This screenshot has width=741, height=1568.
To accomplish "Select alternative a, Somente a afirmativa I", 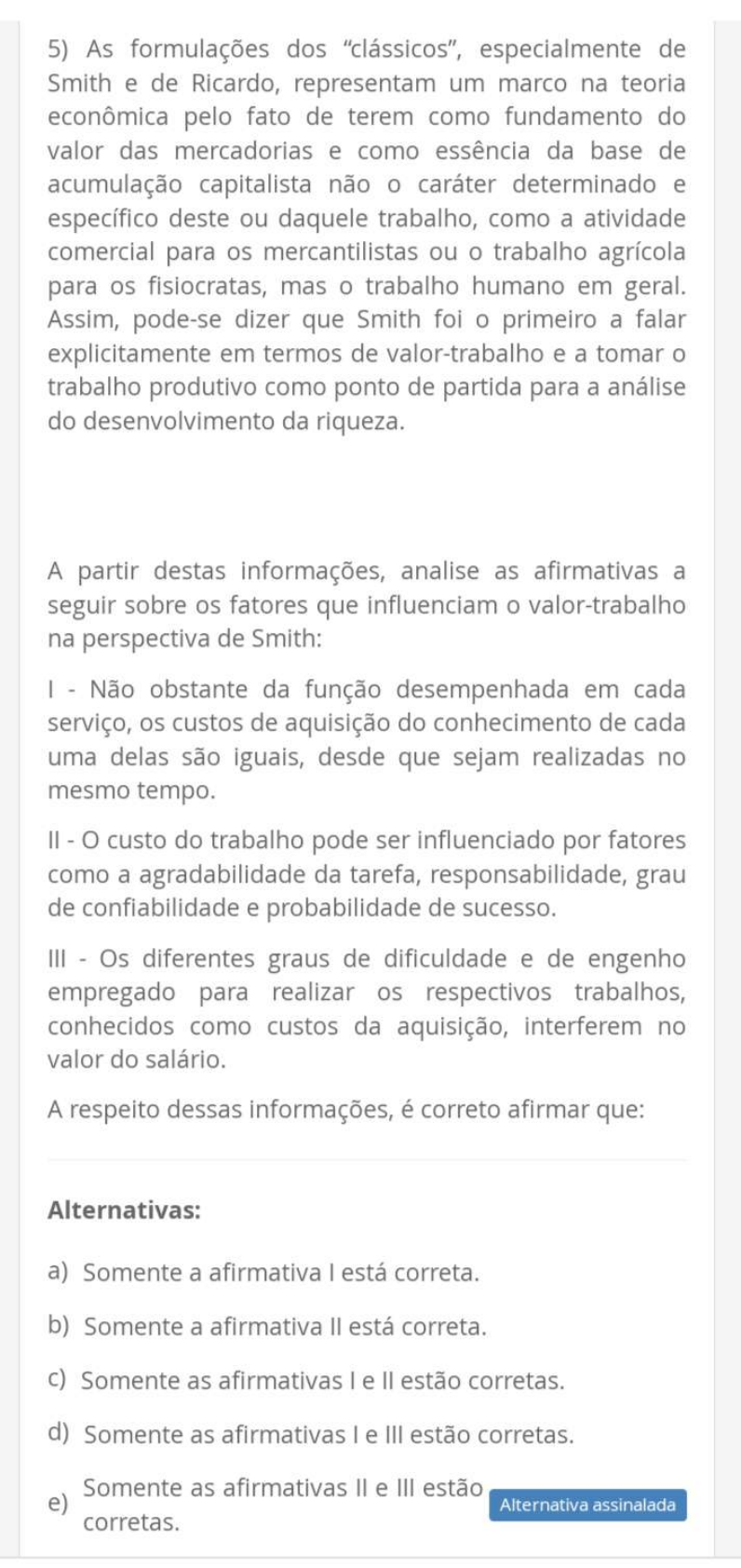I will (x=263, y=1273).
